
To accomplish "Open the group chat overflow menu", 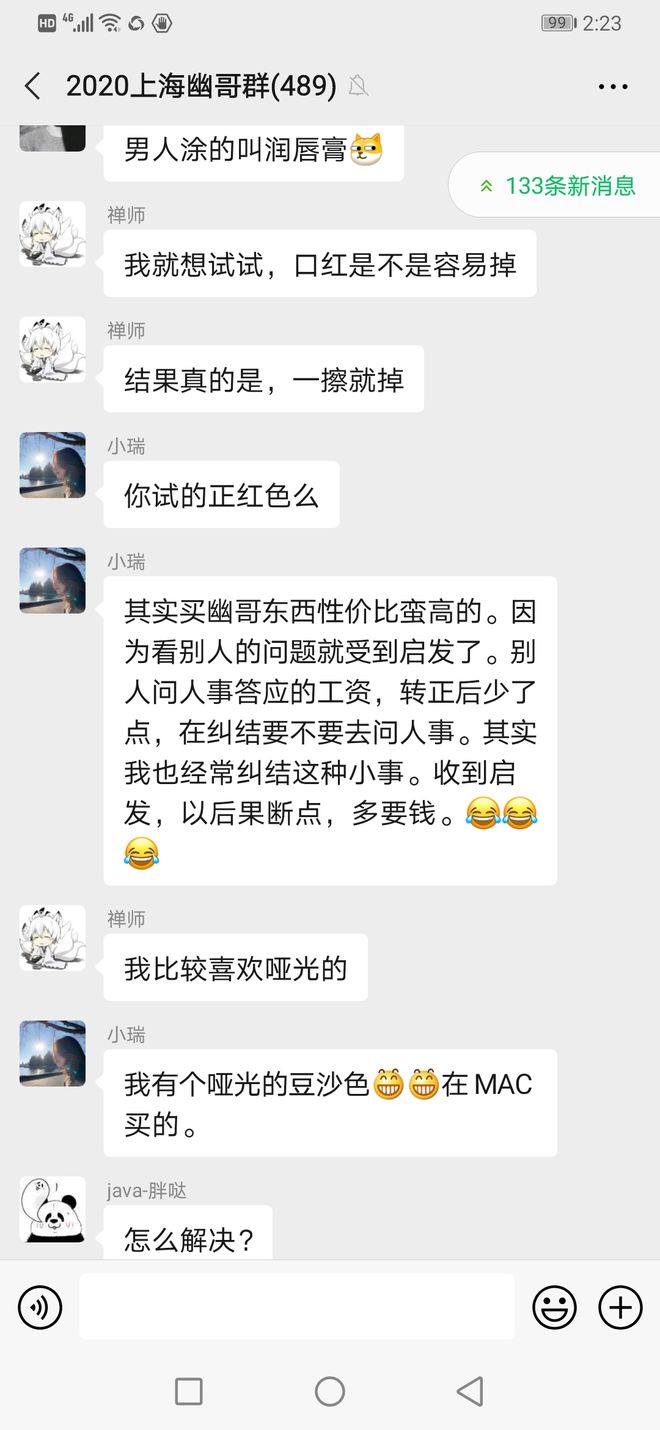I will 612,87.
